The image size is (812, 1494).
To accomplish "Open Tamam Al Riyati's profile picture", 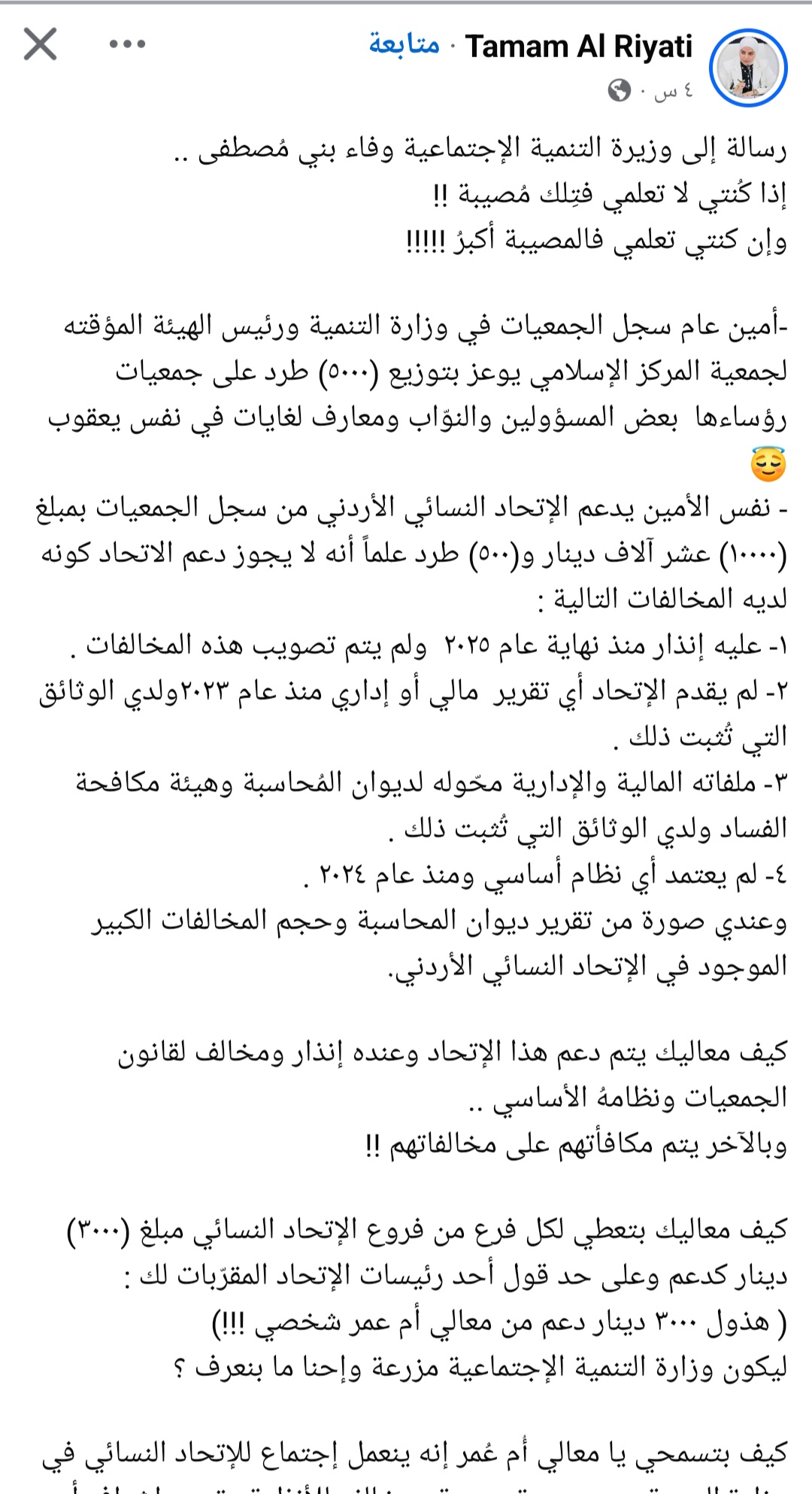I will (x=748, y=68).
